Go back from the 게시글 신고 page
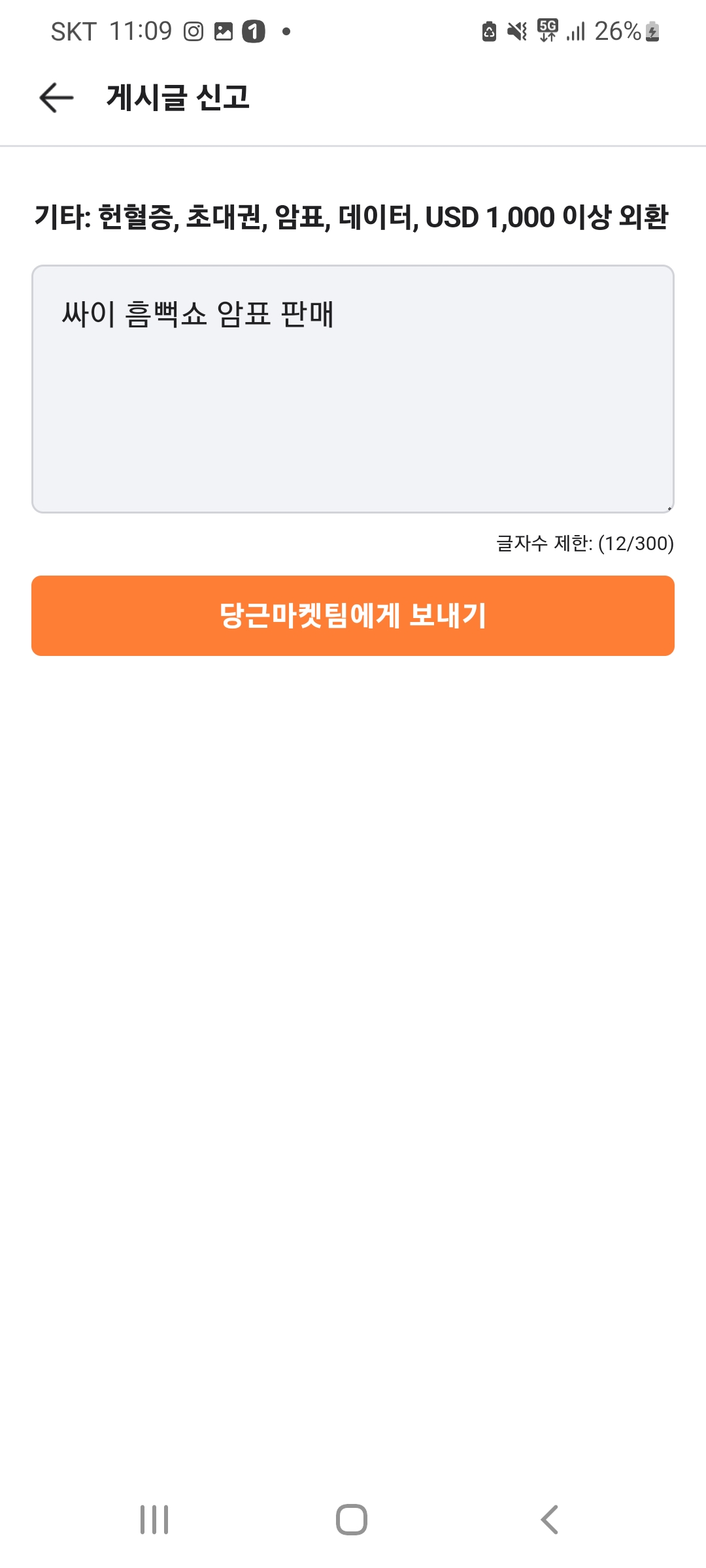 [56, 98]
